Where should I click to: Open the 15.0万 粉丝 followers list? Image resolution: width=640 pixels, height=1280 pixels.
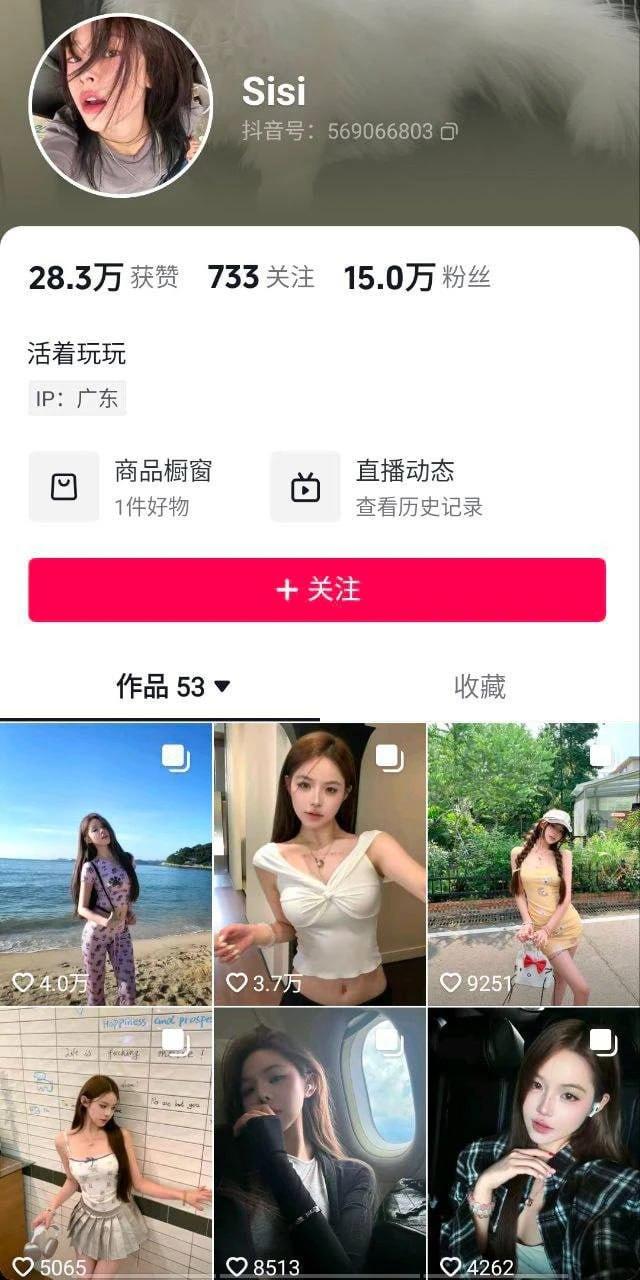[x=417, y=277]
